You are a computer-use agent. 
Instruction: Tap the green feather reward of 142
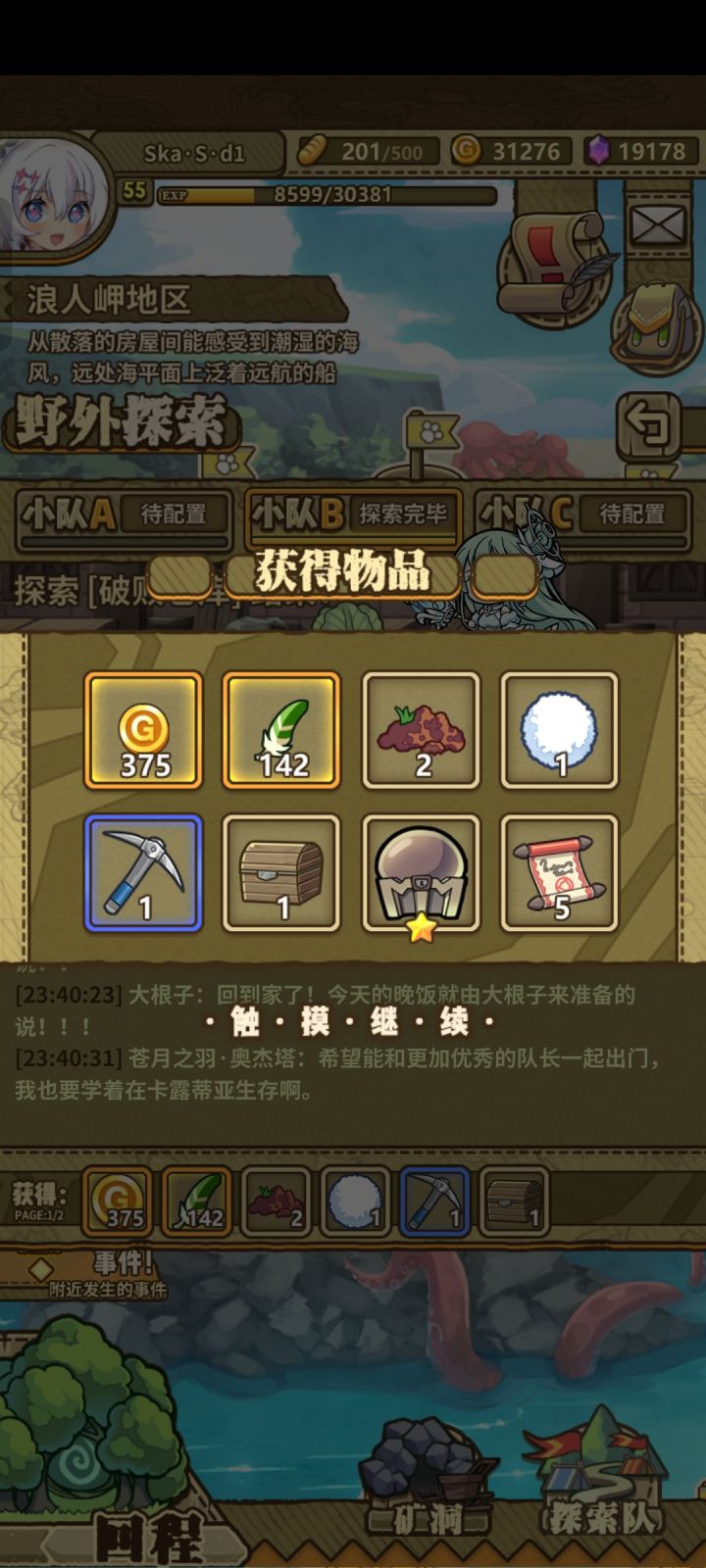click(x=281, y=730)
